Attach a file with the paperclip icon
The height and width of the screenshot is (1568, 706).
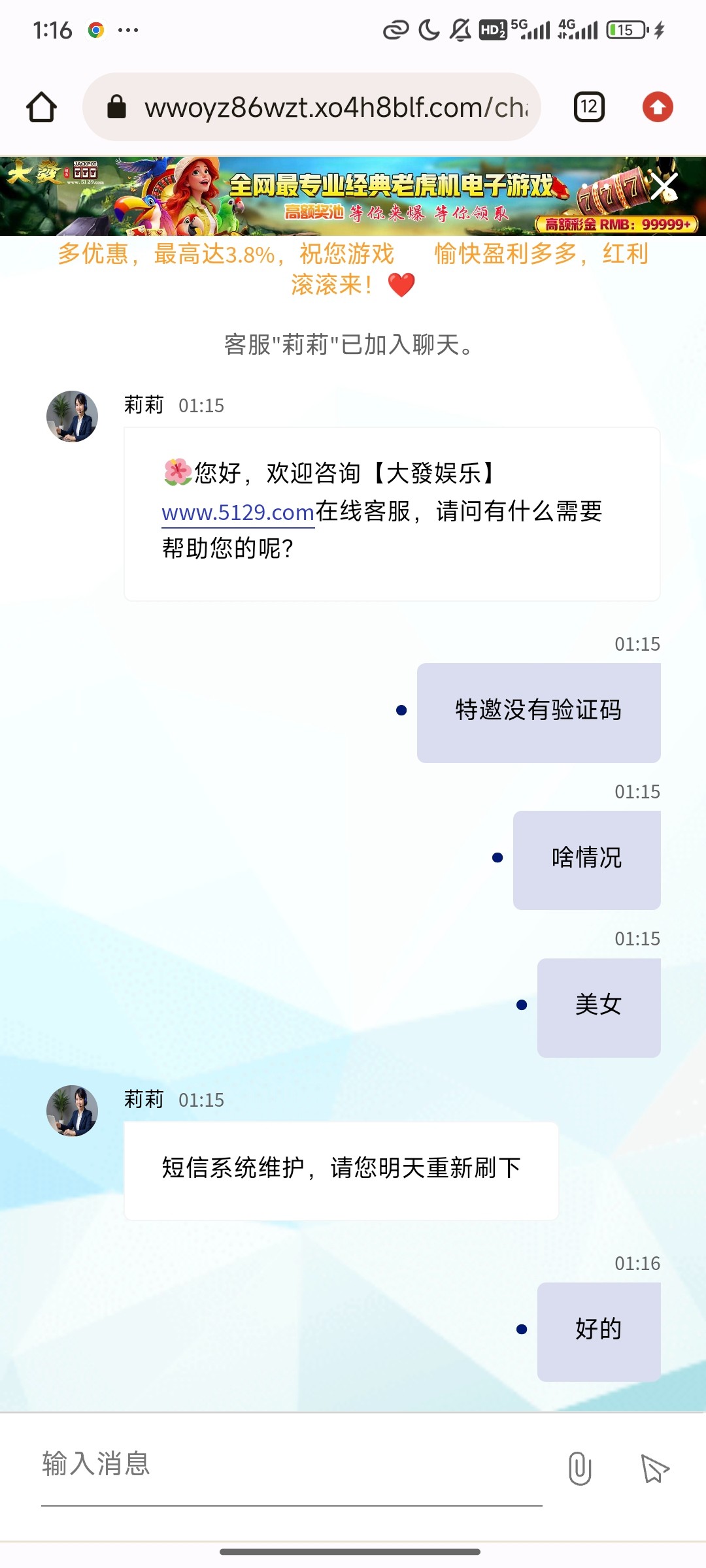(x=580, y=1469)
